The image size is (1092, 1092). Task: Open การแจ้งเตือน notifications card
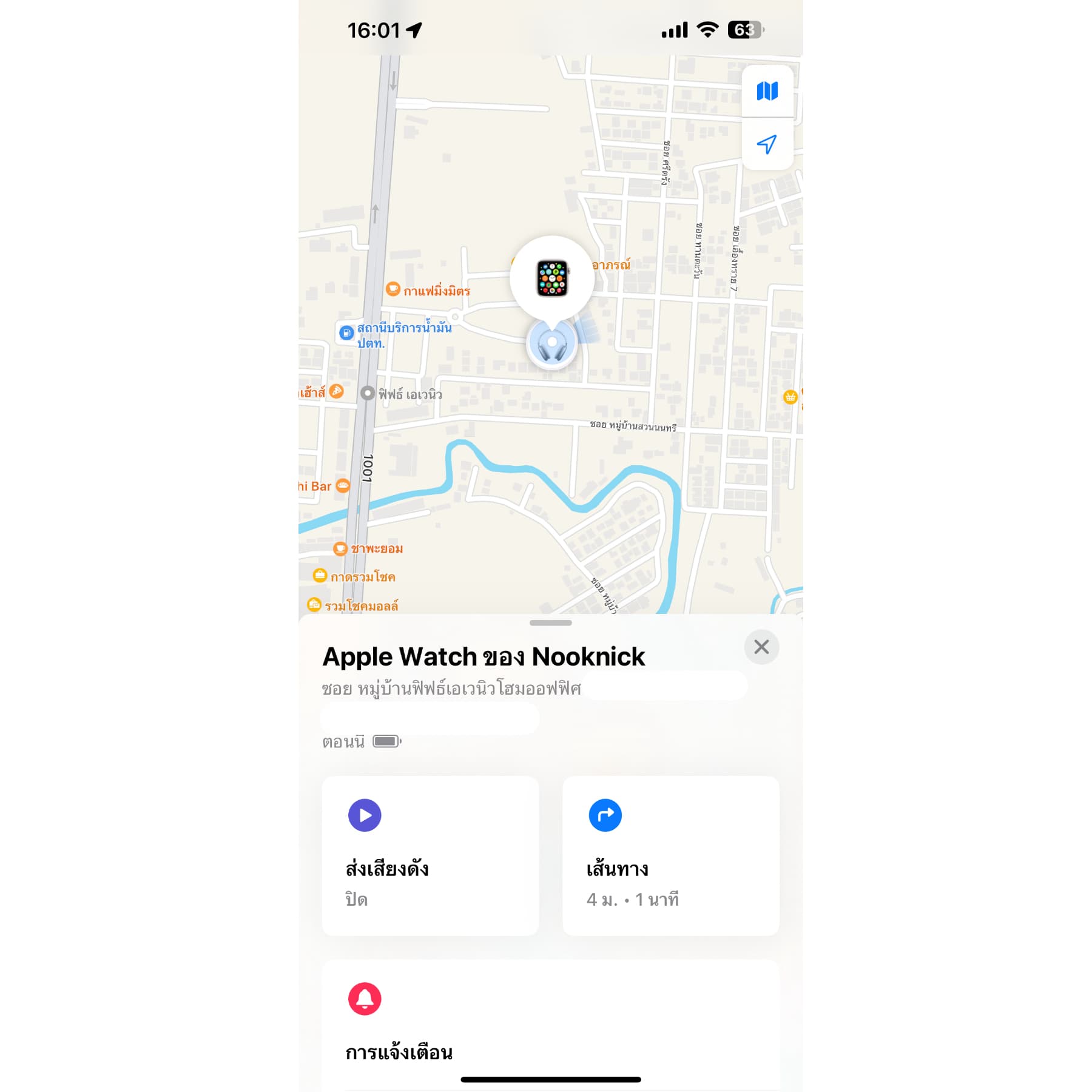pos(550,1024)
